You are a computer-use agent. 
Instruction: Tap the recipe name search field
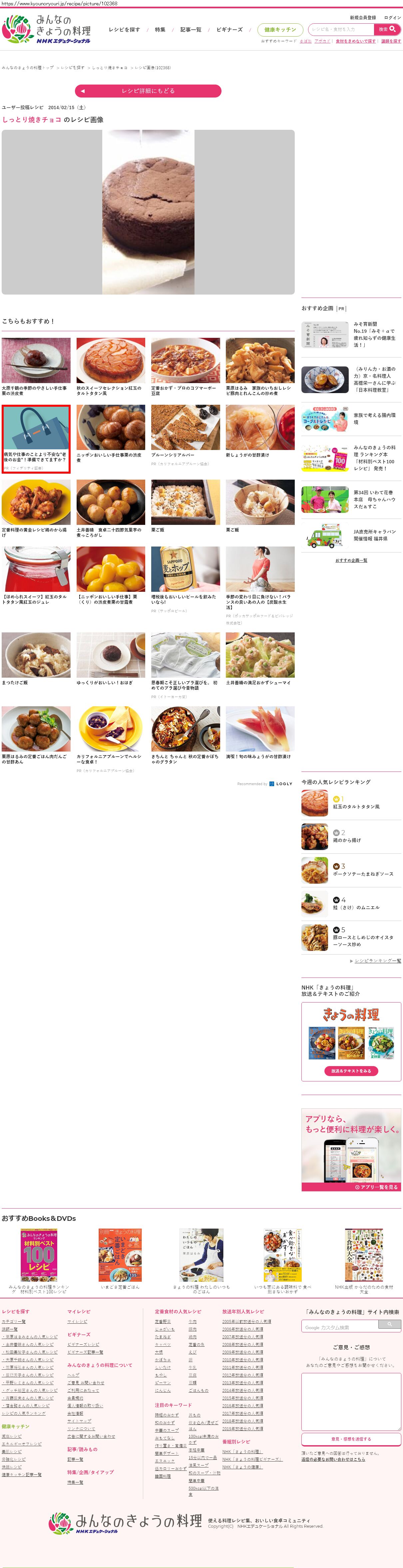pyautogui.click(x=341, y=29)
